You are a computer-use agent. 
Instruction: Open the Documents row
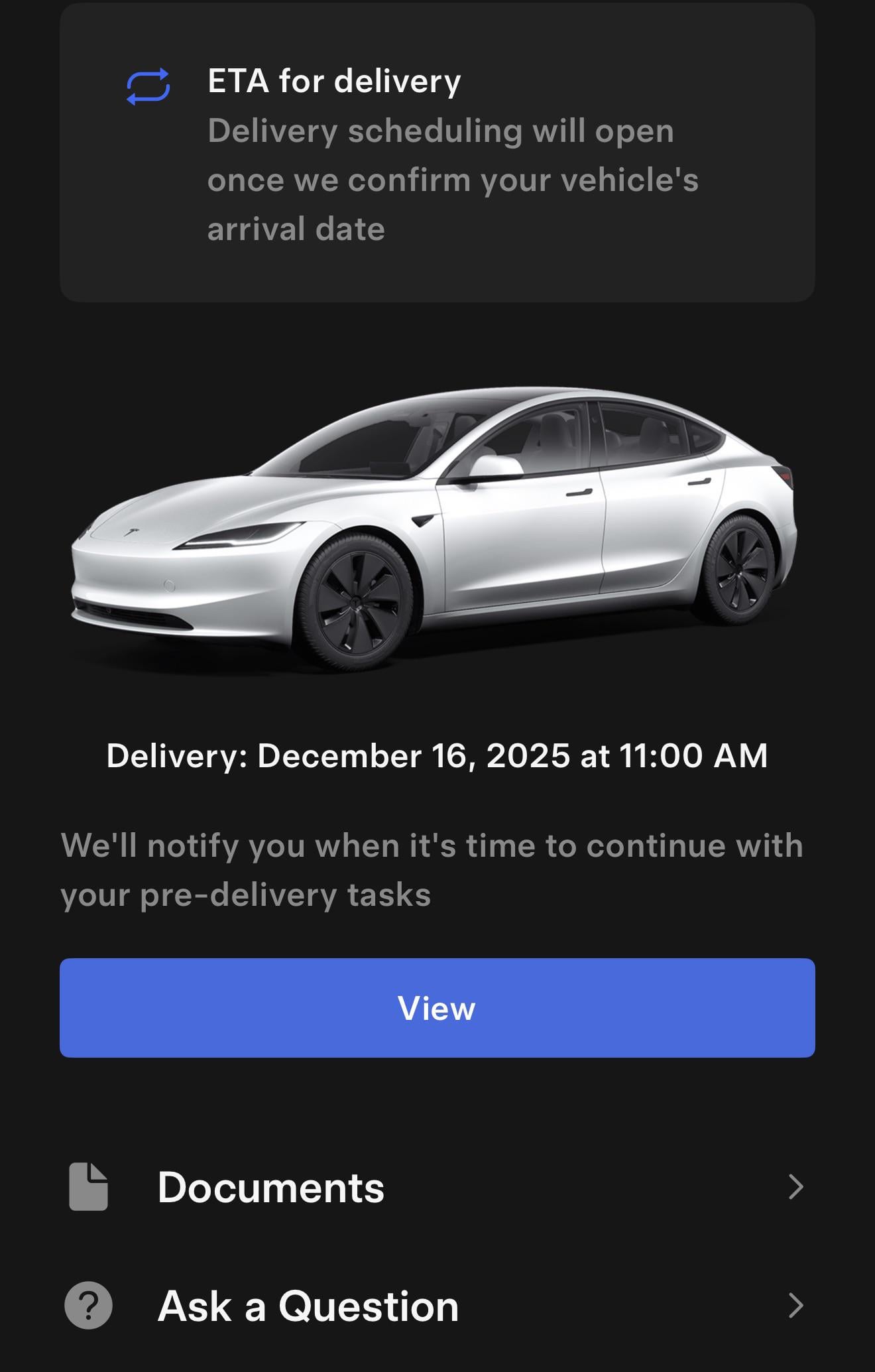[x=437, y=1187]
